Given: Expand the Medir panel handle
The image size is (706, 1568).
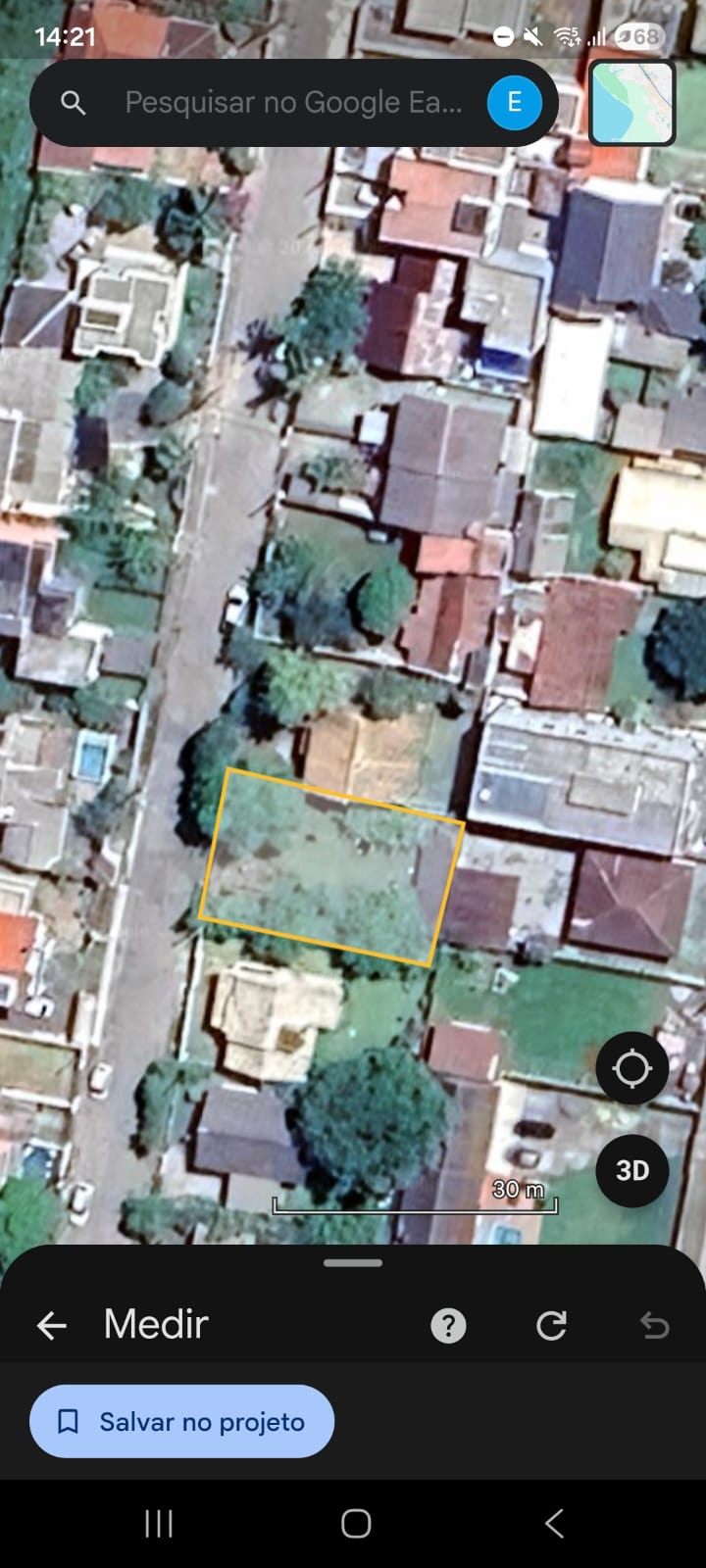Looking at the screenshot, I should point(353,1263).
